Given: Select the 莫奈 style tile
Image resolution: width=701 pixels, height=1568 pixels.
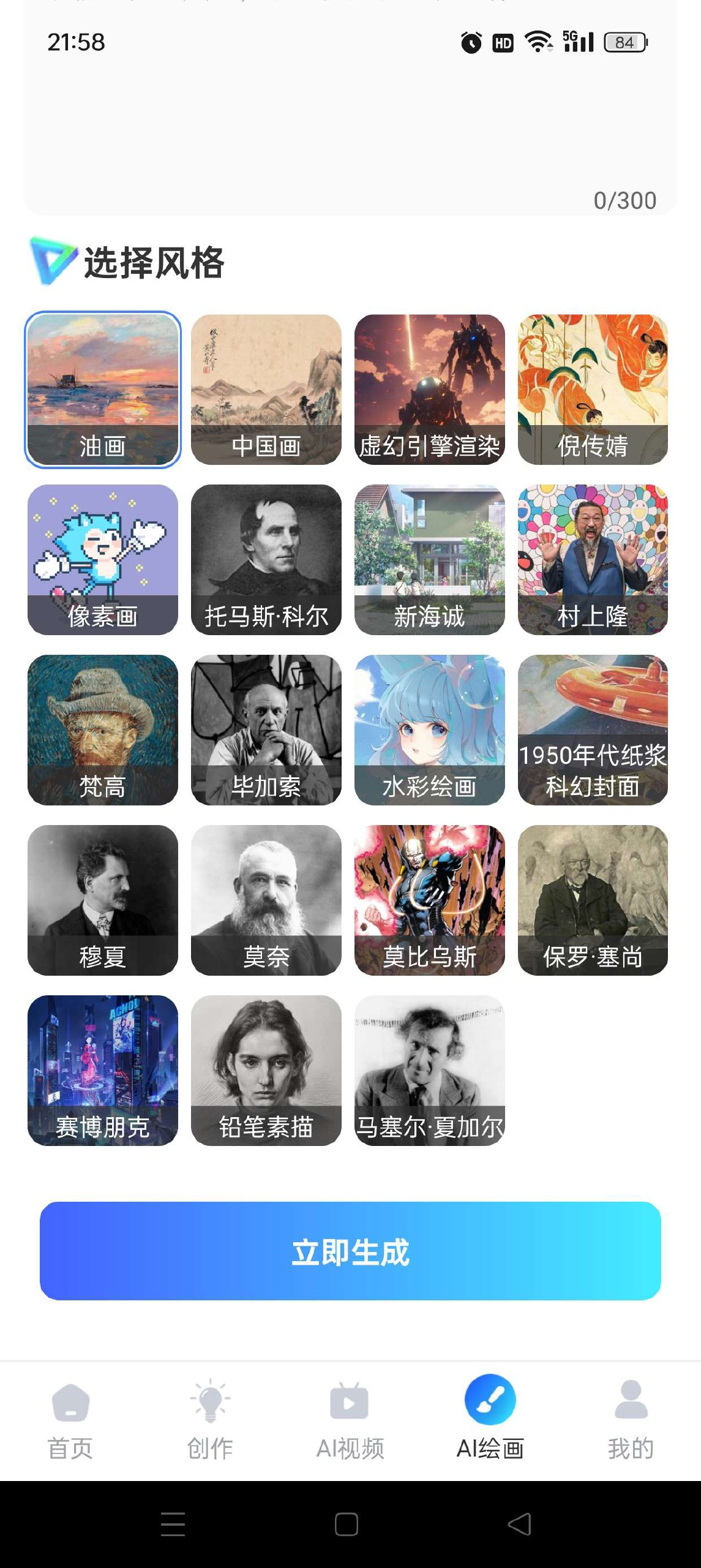Looking at the screenshot, I should [x=266, y=900].
